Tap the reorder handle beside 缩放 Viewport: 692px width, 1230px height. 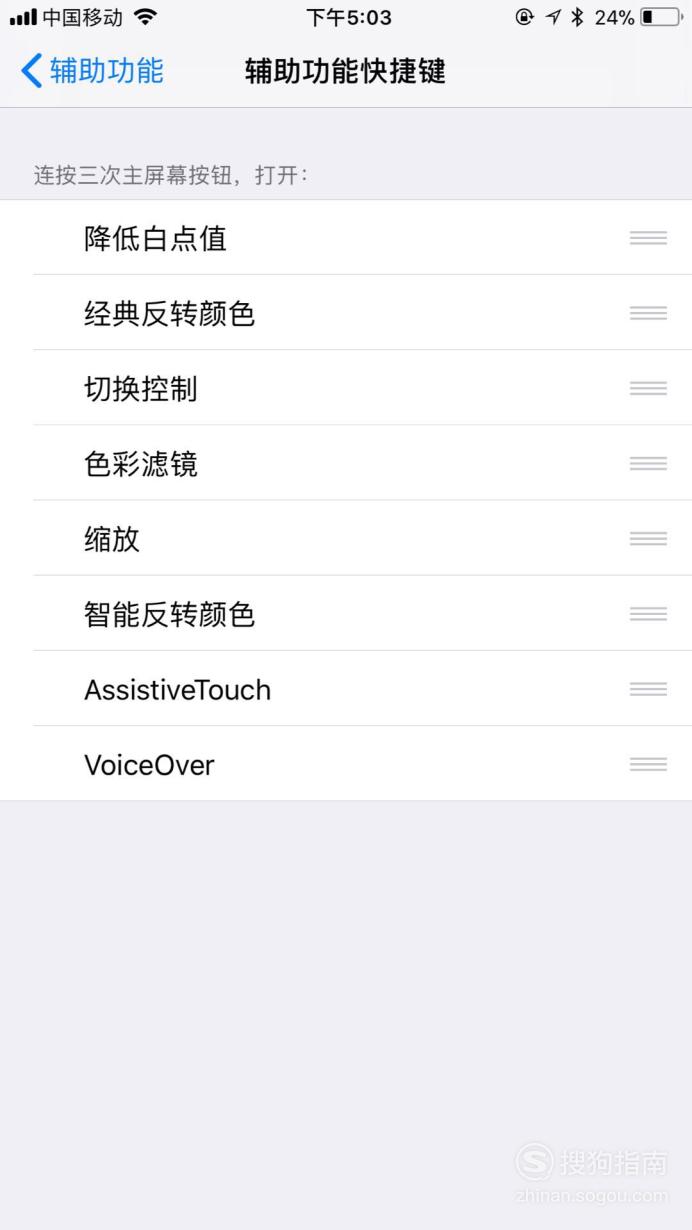click(x=648, y=538)
